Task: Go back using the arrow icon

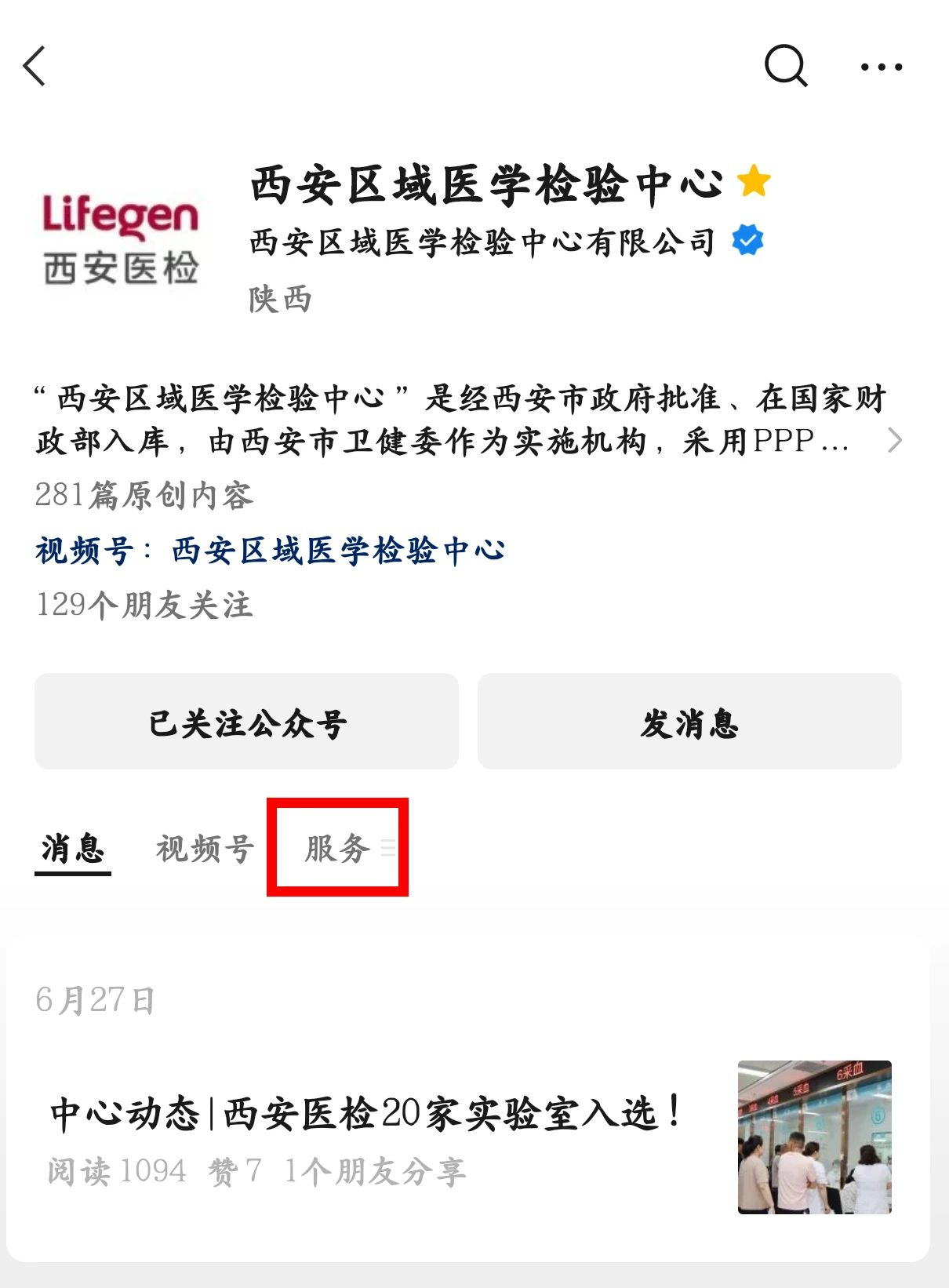Action: point(35,66)
